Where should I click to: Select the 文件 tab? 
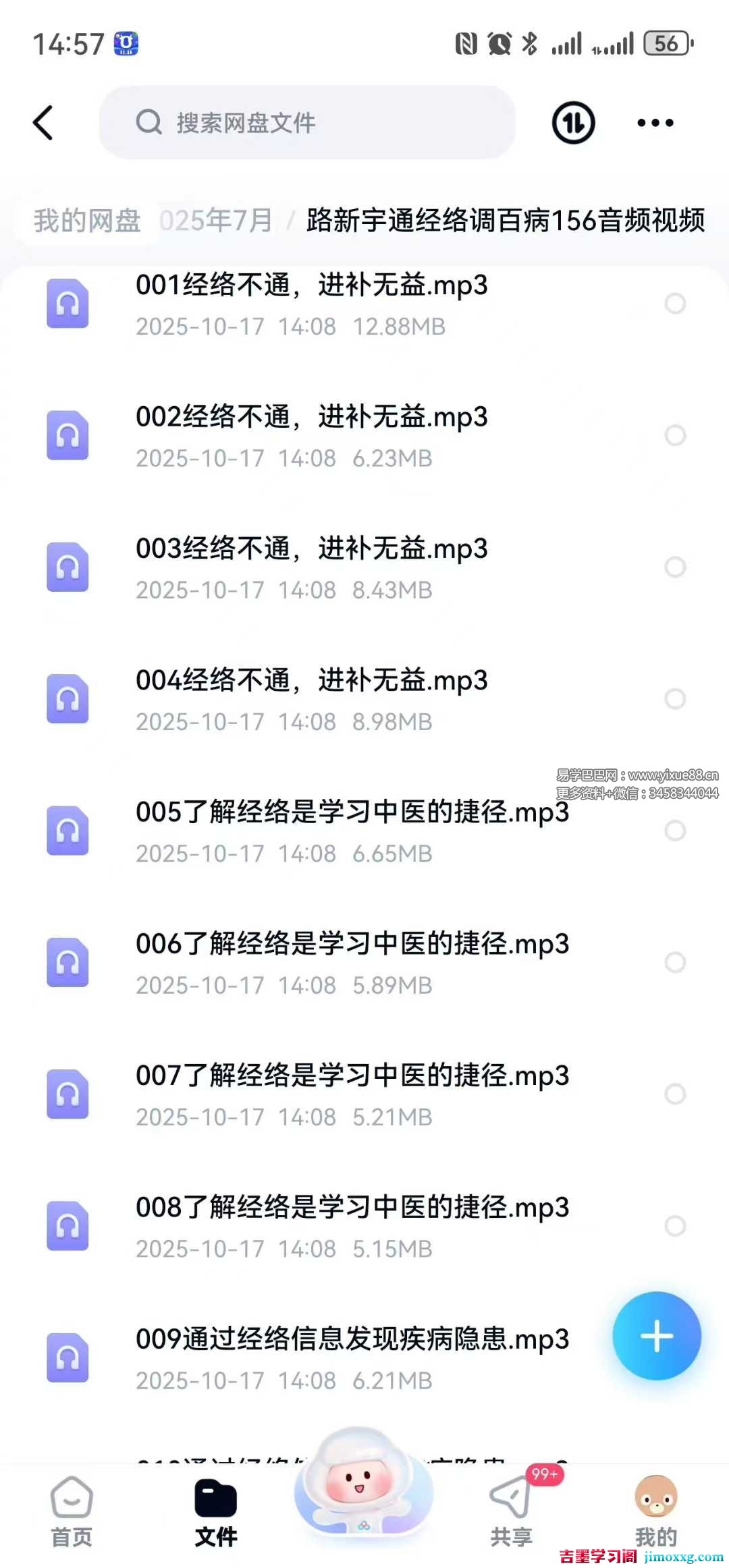click(216, 1511)
